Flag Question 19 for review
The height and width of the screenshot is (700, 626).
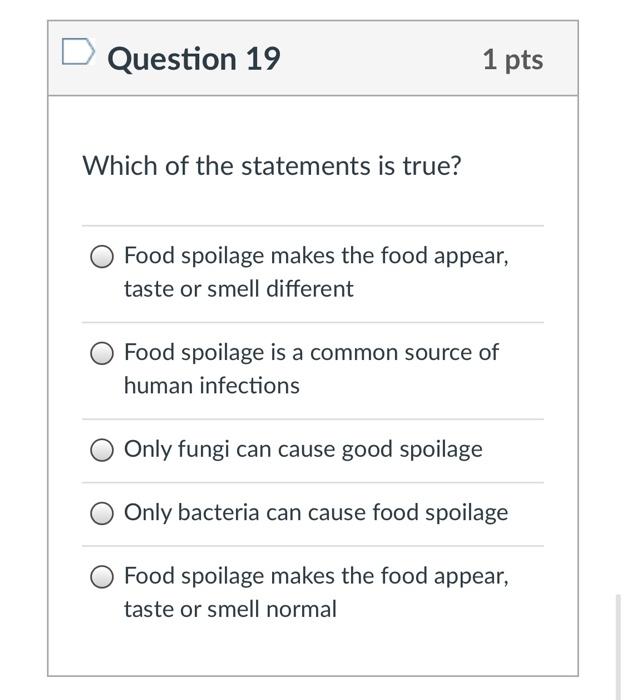[76, 50]
